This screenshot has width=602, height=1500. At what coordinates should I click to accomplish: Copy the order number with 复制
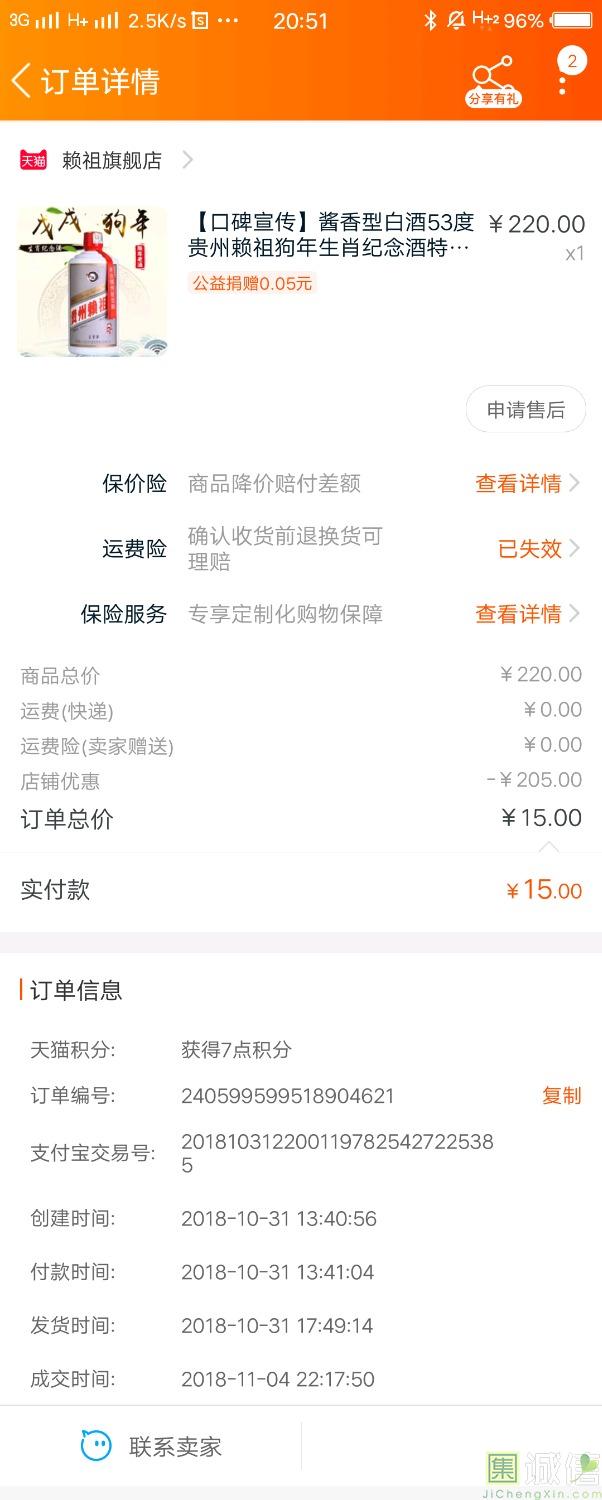point(561,1096)
